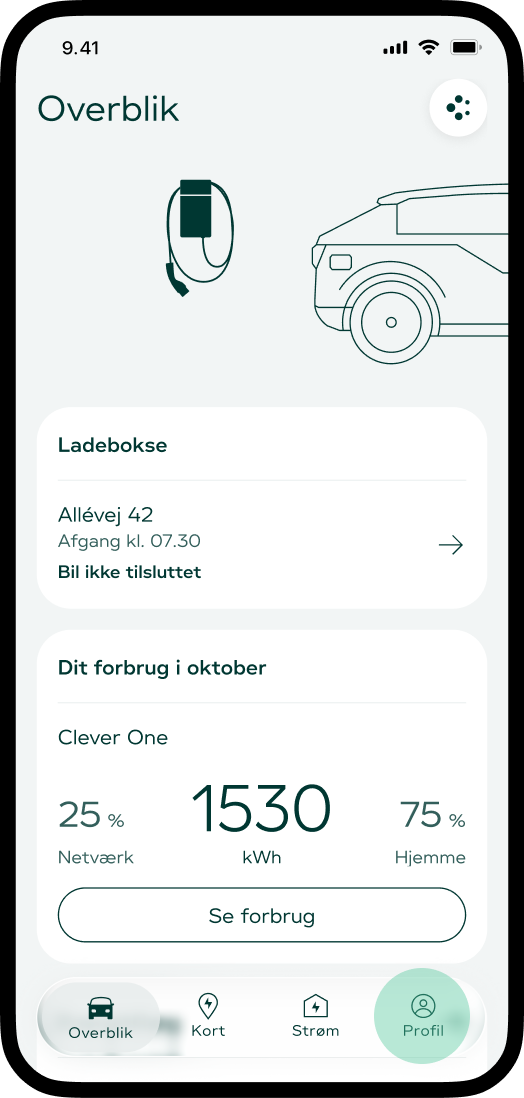524x1098 pixels.
Task: Tap the dots icon beside Overblik title
Action: (x=458, y=108)
